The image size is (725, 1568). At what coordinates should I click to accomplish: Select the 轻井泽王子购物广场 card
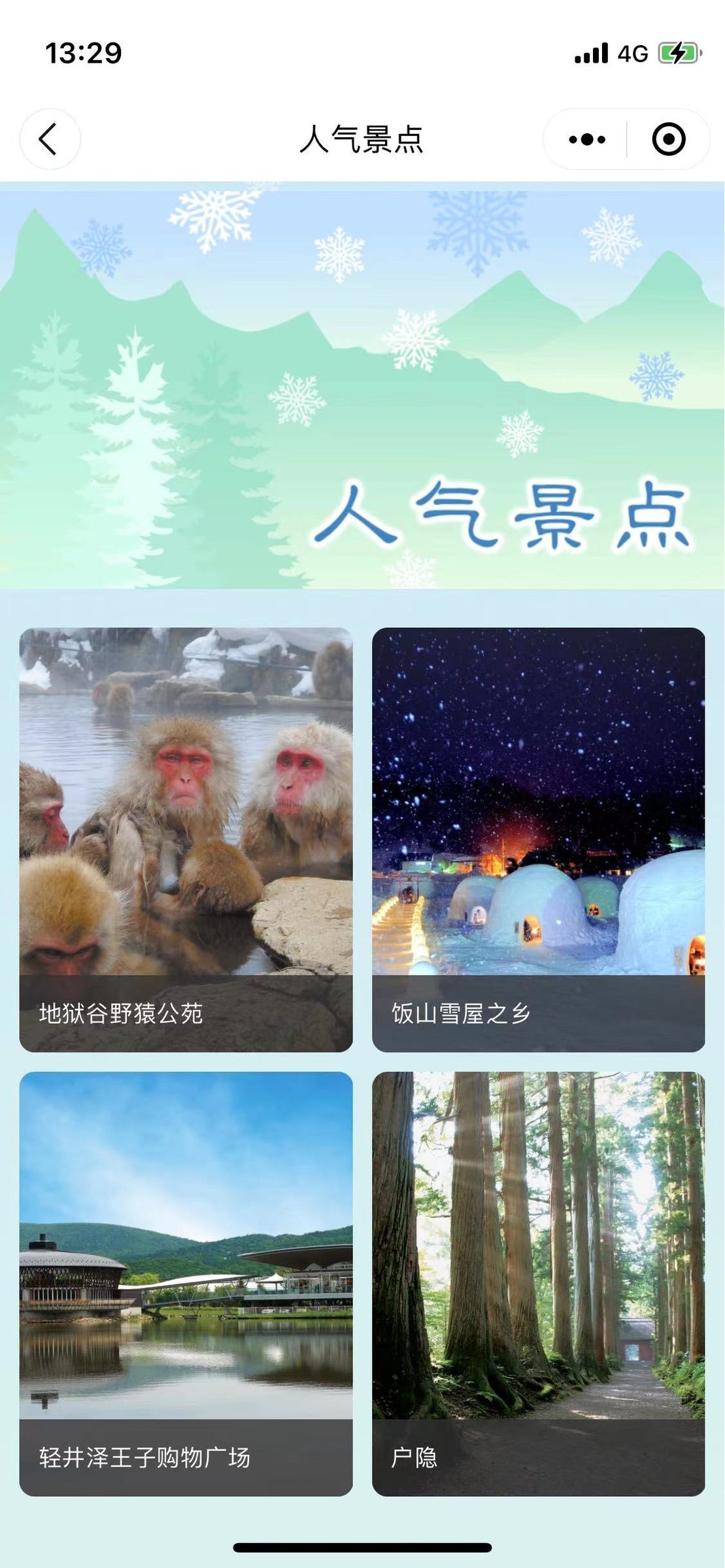(x=186, y=1284)
